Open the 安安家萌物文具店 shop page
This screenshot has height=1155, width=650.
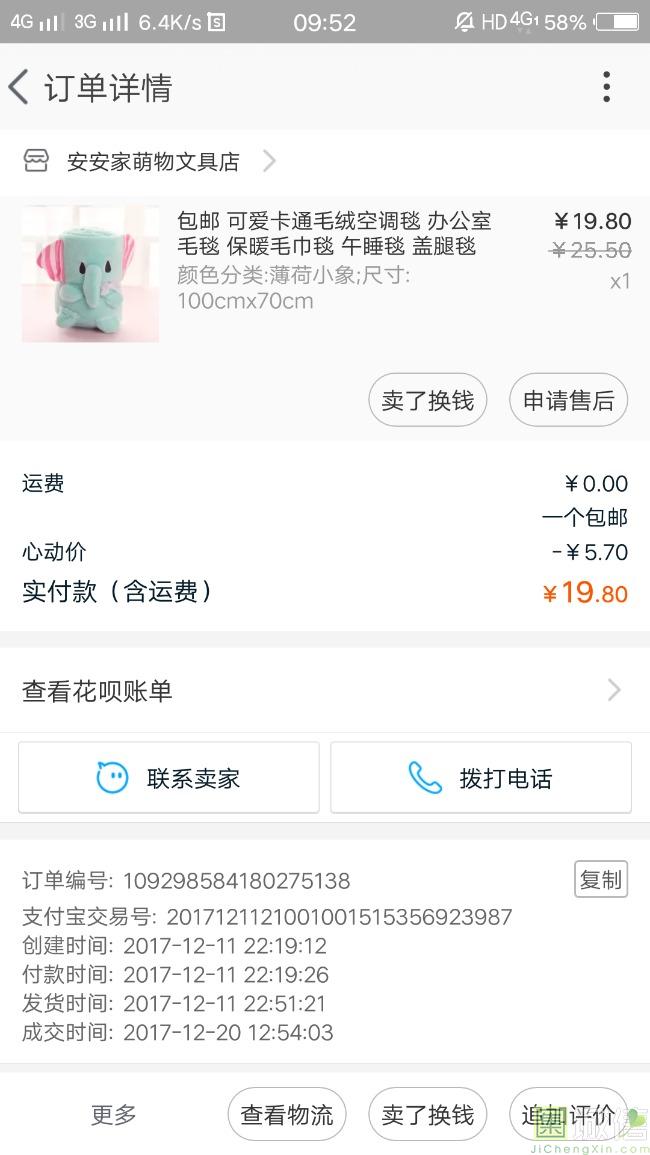click(153, 161)
